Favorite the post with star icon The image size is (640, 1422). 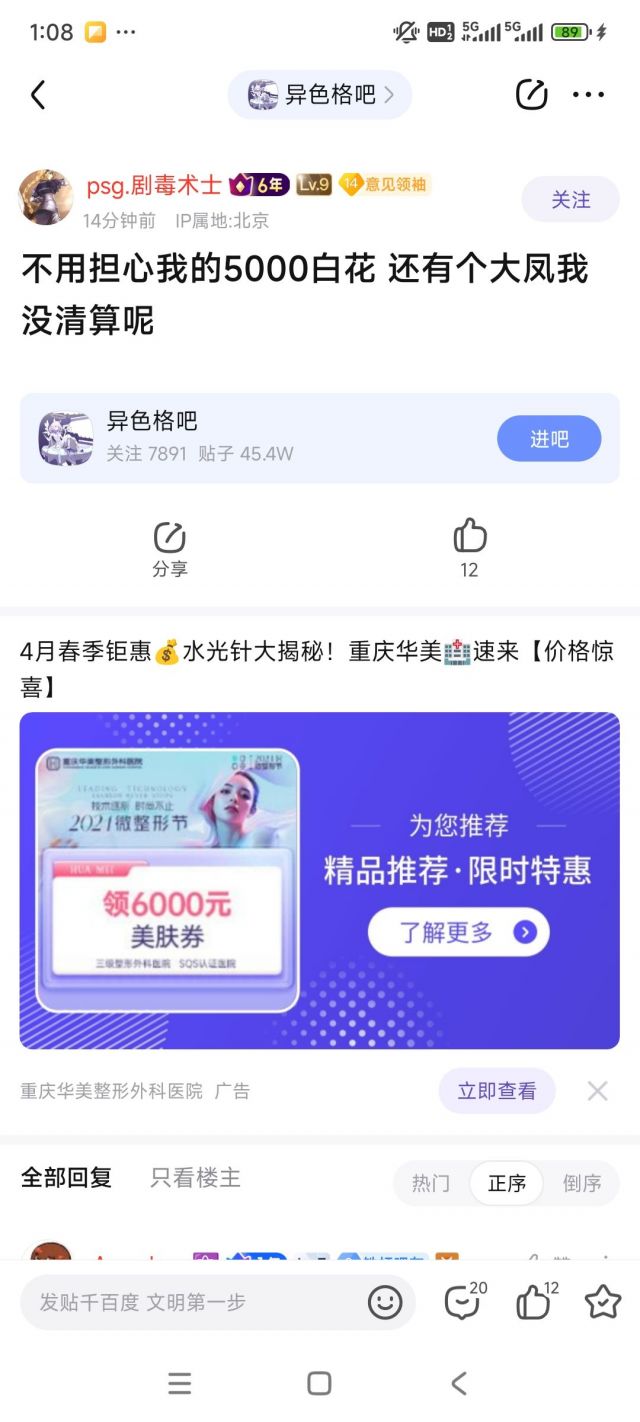click(x=603, y=1301)
